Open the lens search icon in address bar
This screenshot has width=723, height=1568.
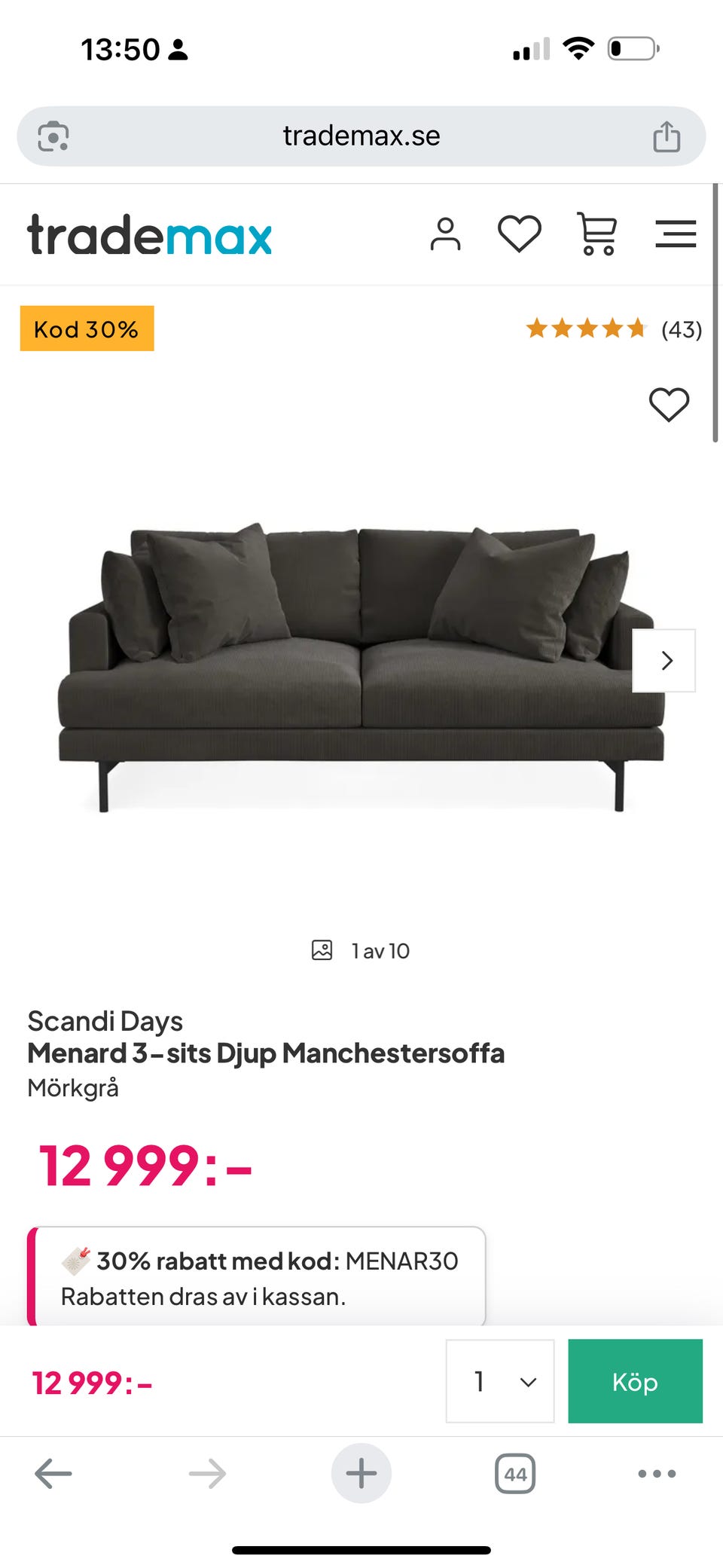[53, 136]
